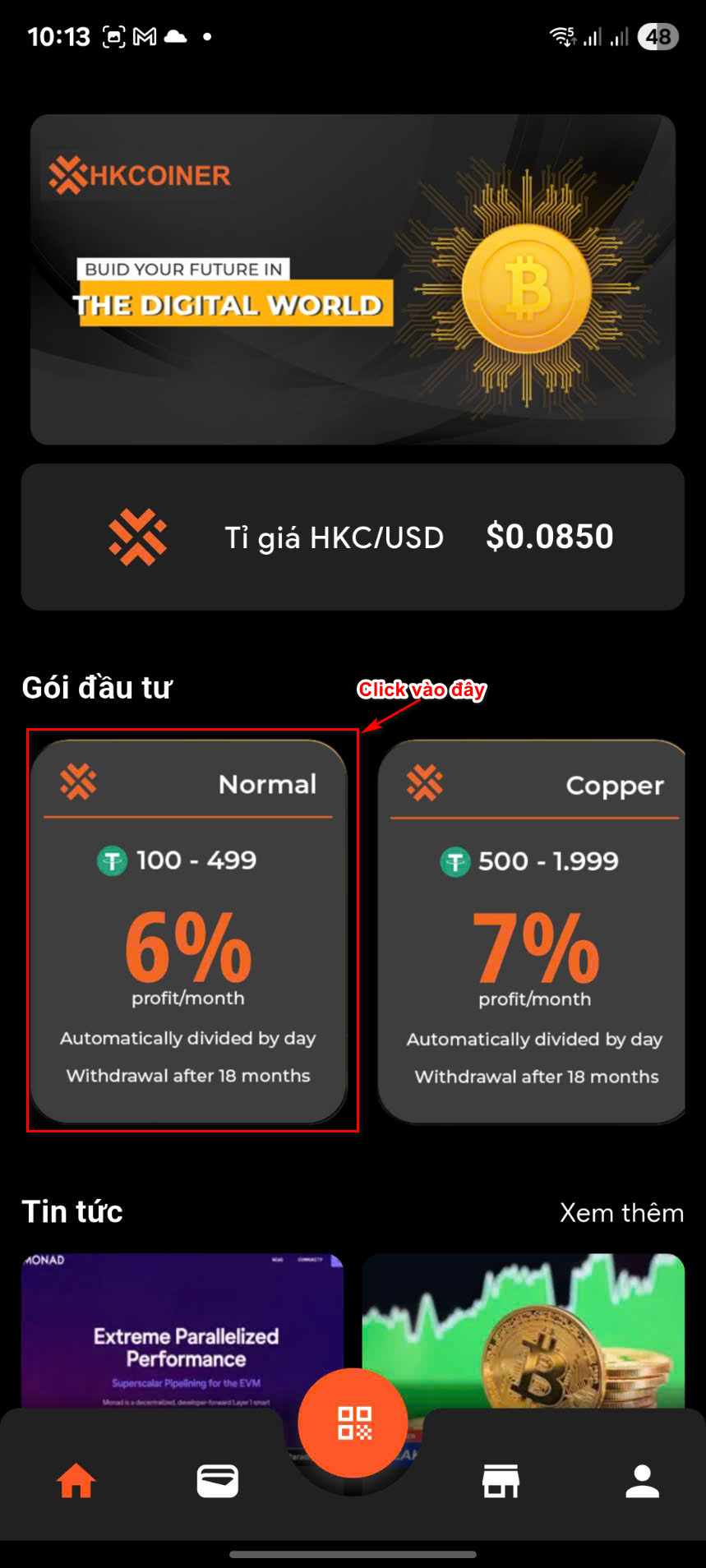706x1568 pixels.
Task: Open the Copper investment package card
Action: pos(531,931)
